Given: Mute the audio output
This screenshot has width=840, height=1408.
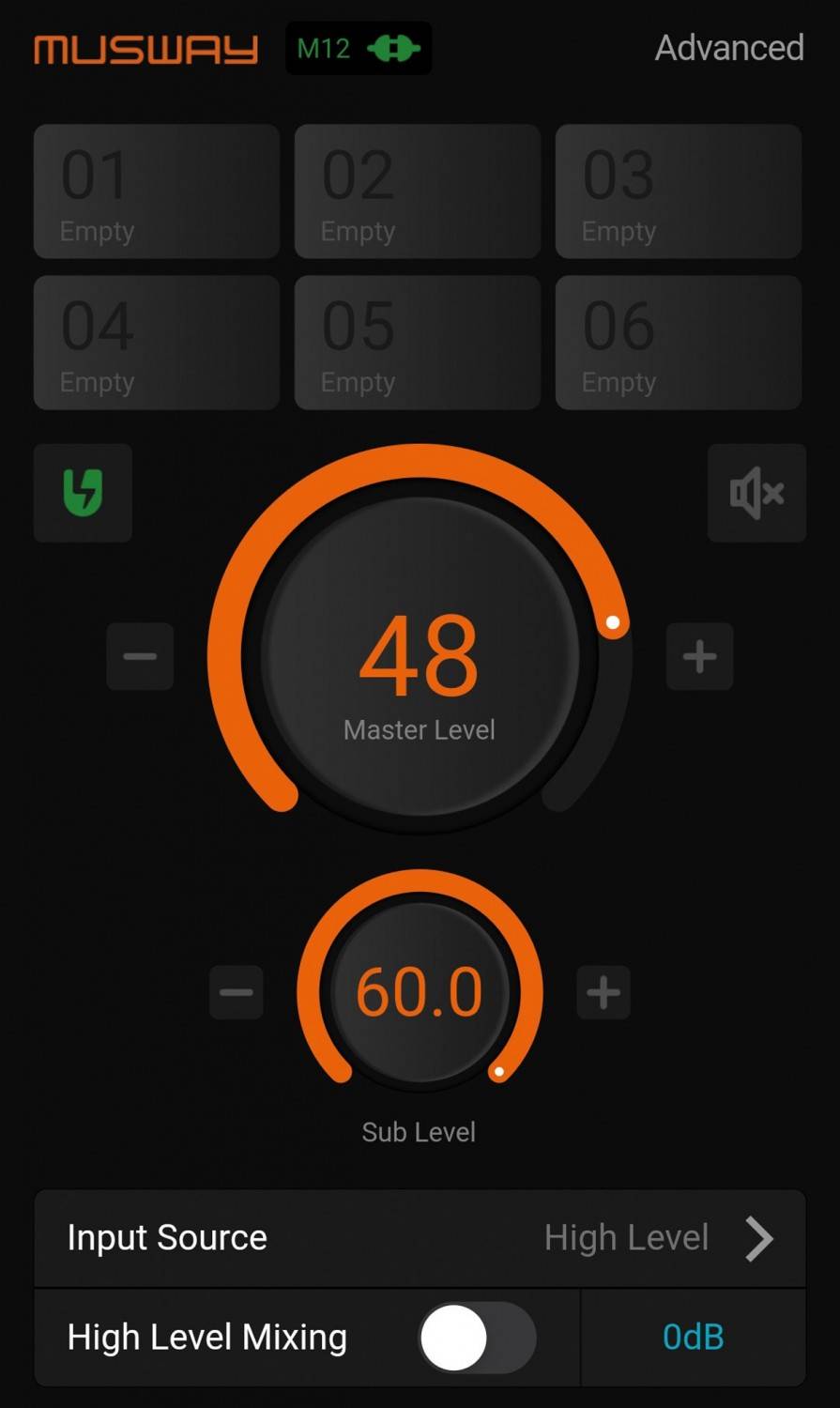Looking at the screenshot, I should coord(756,493).
